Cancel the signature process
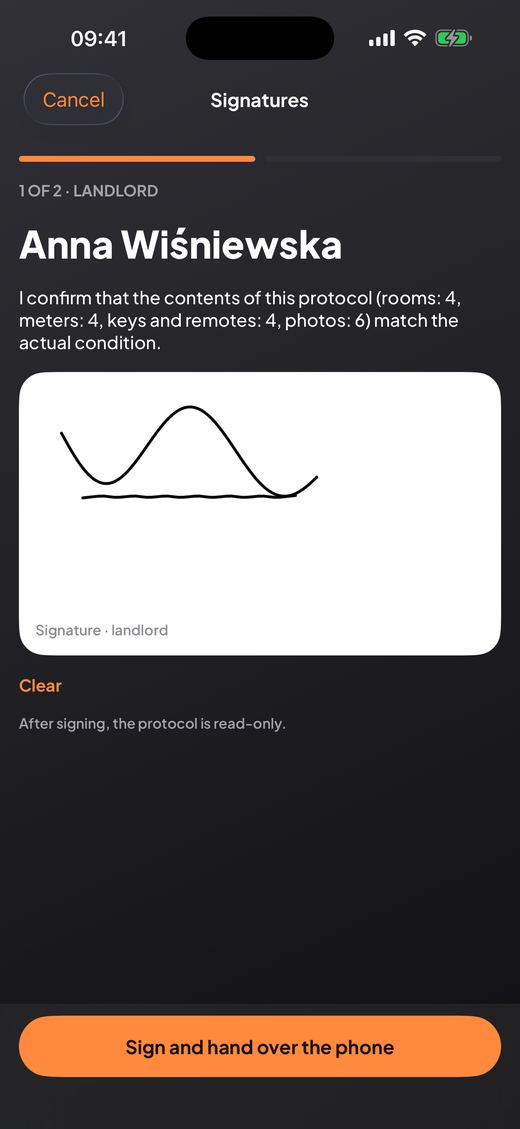Image resolution: width=520 pixels, height=1129 pixels. point(73,99)
